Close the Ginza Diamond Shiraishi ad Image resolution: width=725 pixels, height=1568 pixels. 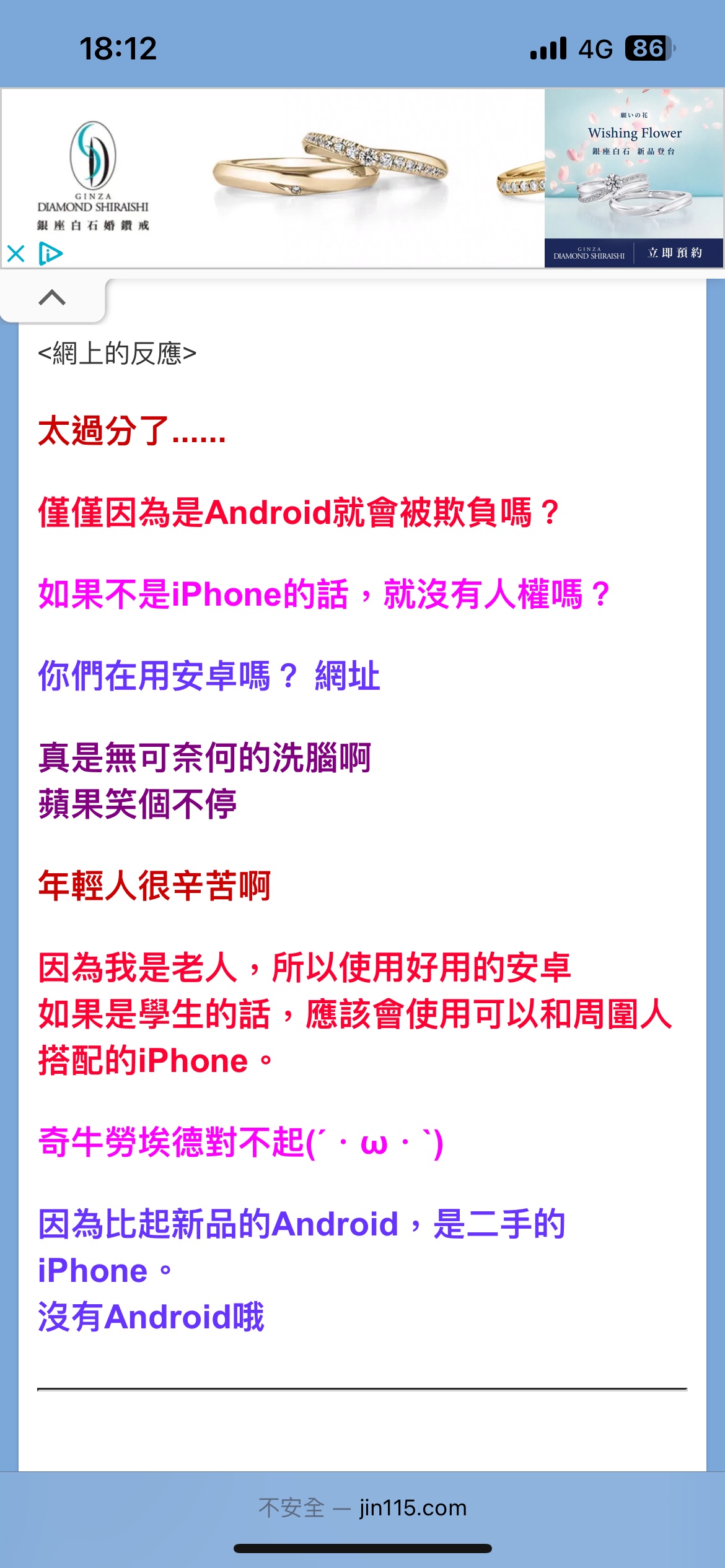click(16, 253)
